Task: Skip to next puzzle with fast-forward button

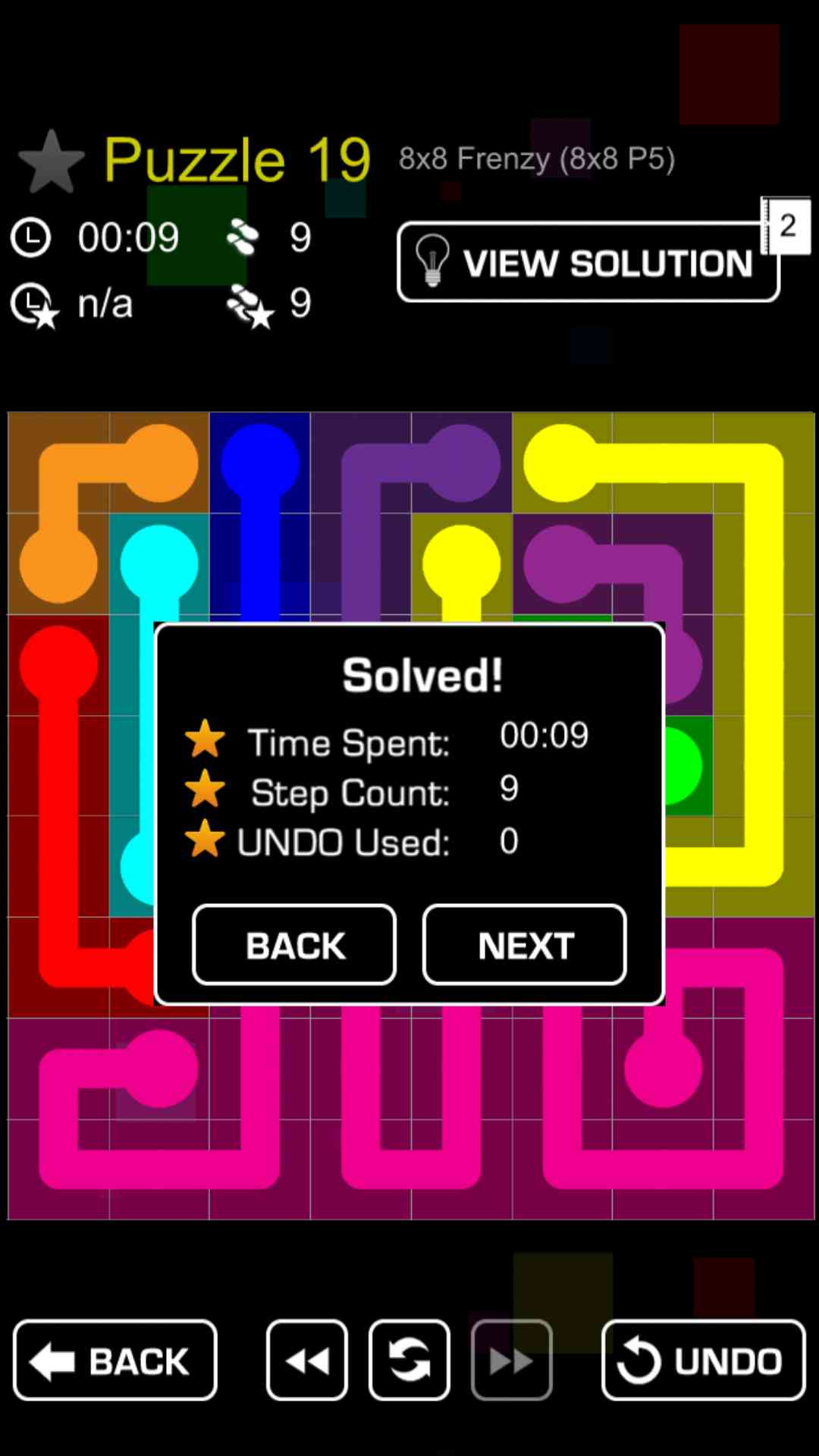Action: coord(512,1360)
